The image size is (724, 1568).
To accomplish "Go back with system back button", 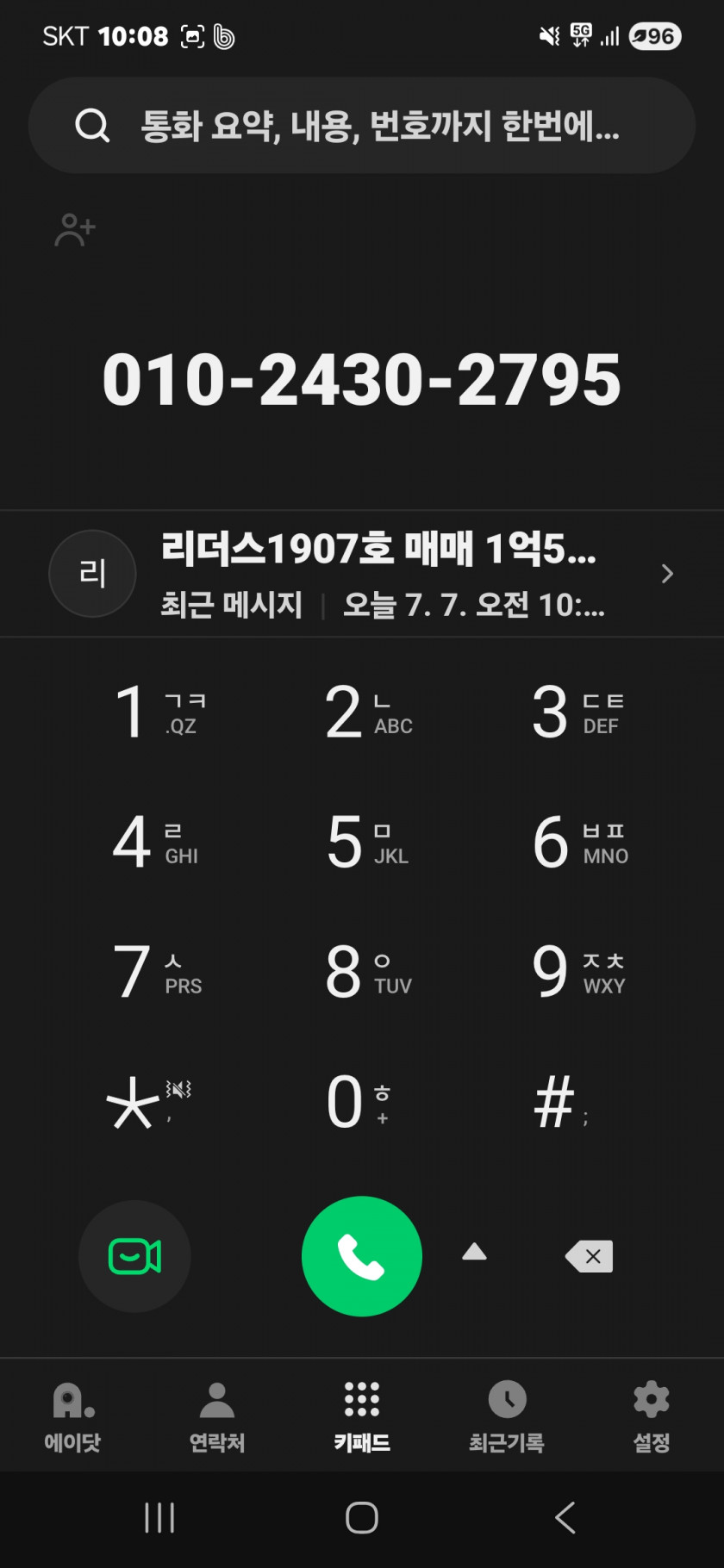I will point(565,1517).
